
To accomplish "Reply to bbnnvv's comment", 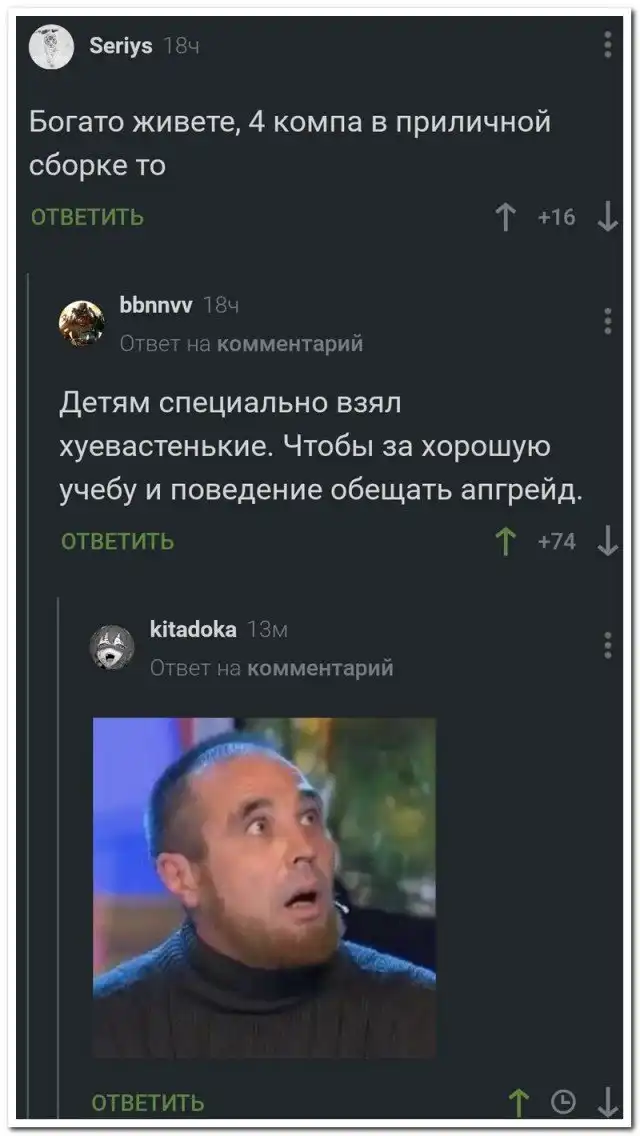I will [x=118, y=542].
